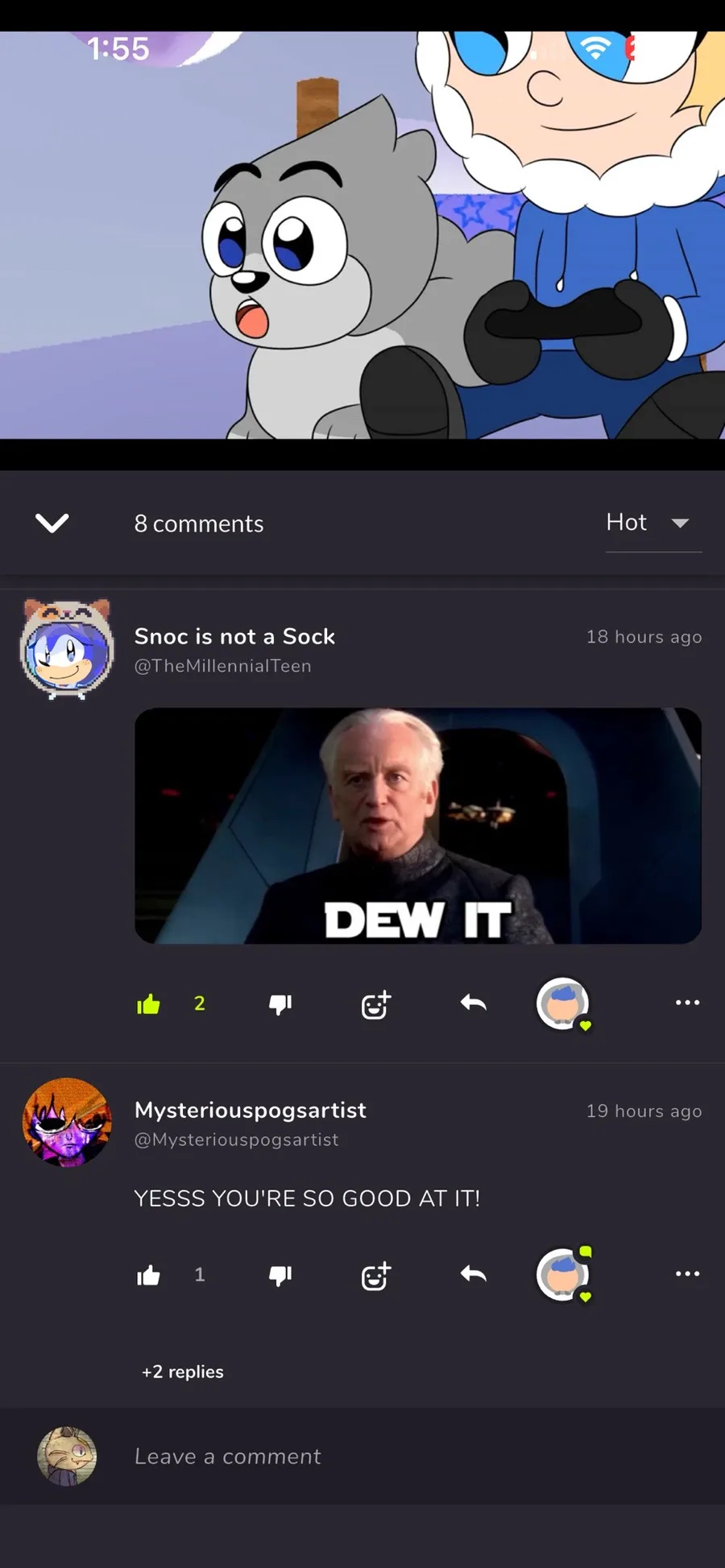The width and height of the screenshot is (725, 1568).
Task: Reply to Snoc is not a Sock's comment
Action: [x=473, y=1003]
